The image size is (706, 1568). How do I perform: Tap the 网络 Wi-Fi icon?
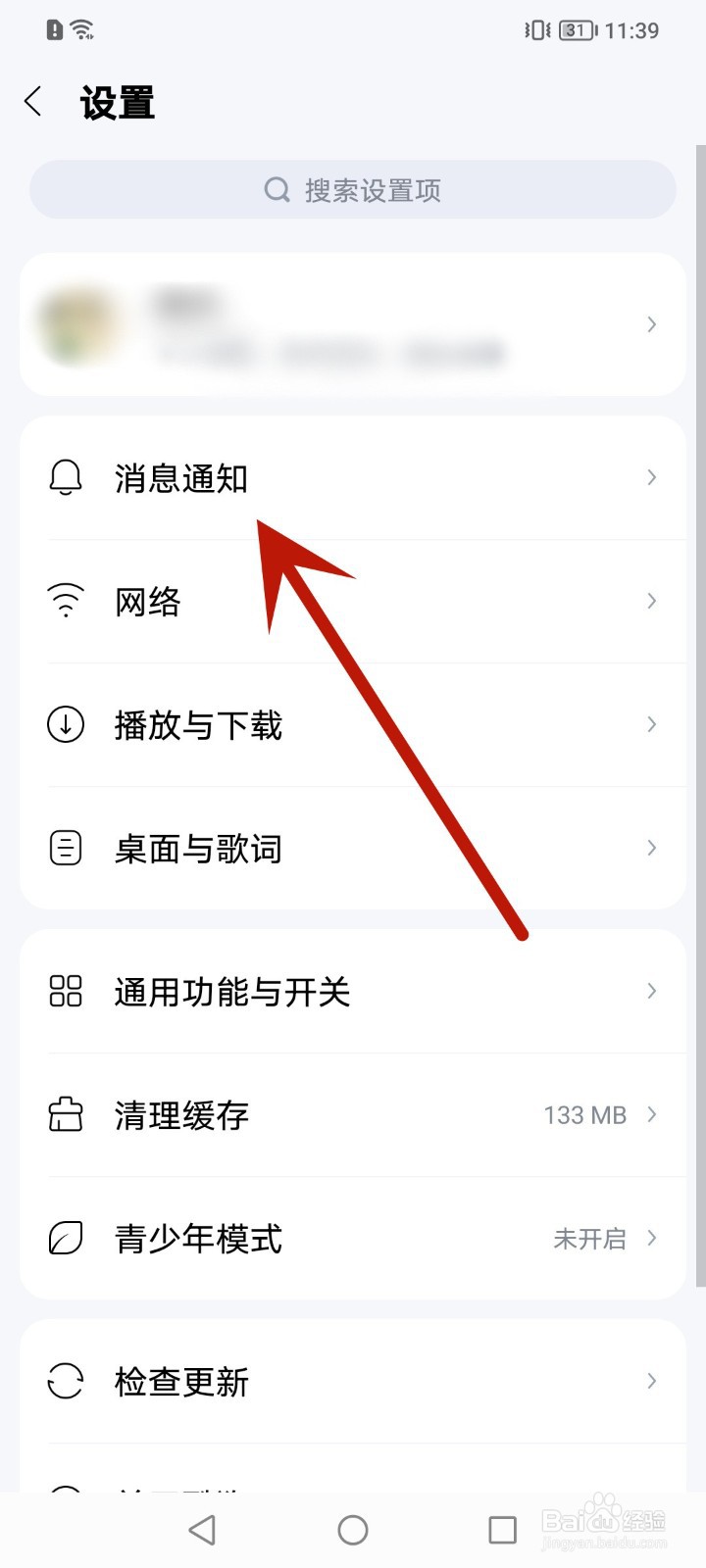coord(65,601)
